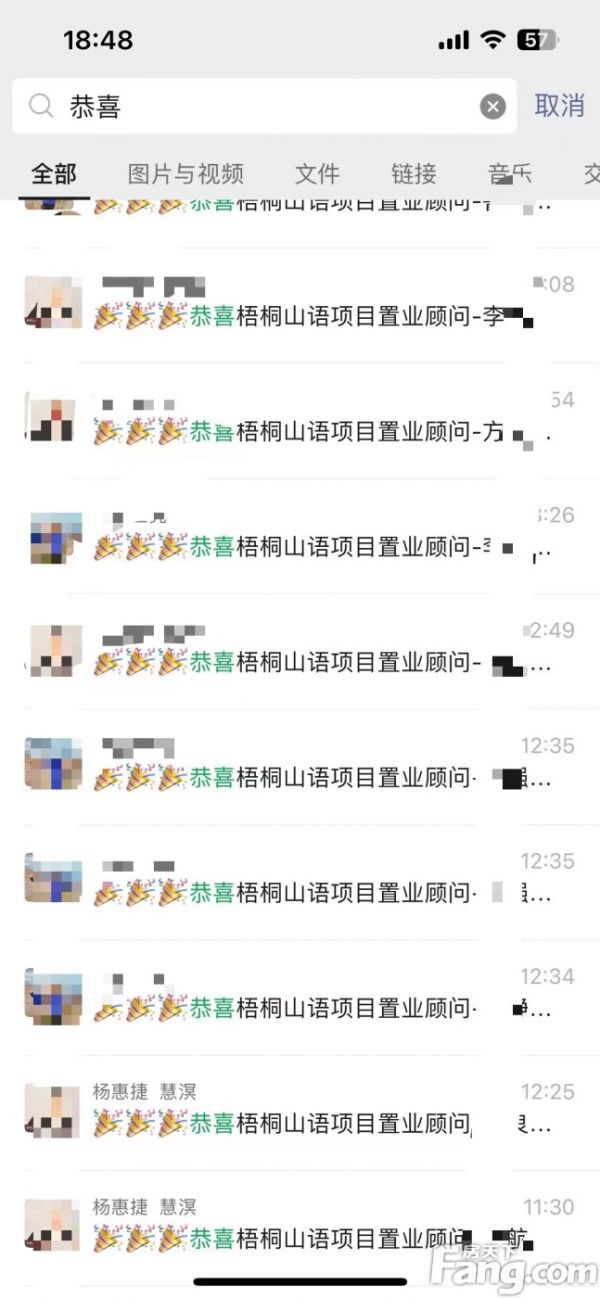The height and width of the screenshot is (1298, 600).
Task: Open the 12:25 message from 杨惠捷 慧溟
Action: [300, 1112]
